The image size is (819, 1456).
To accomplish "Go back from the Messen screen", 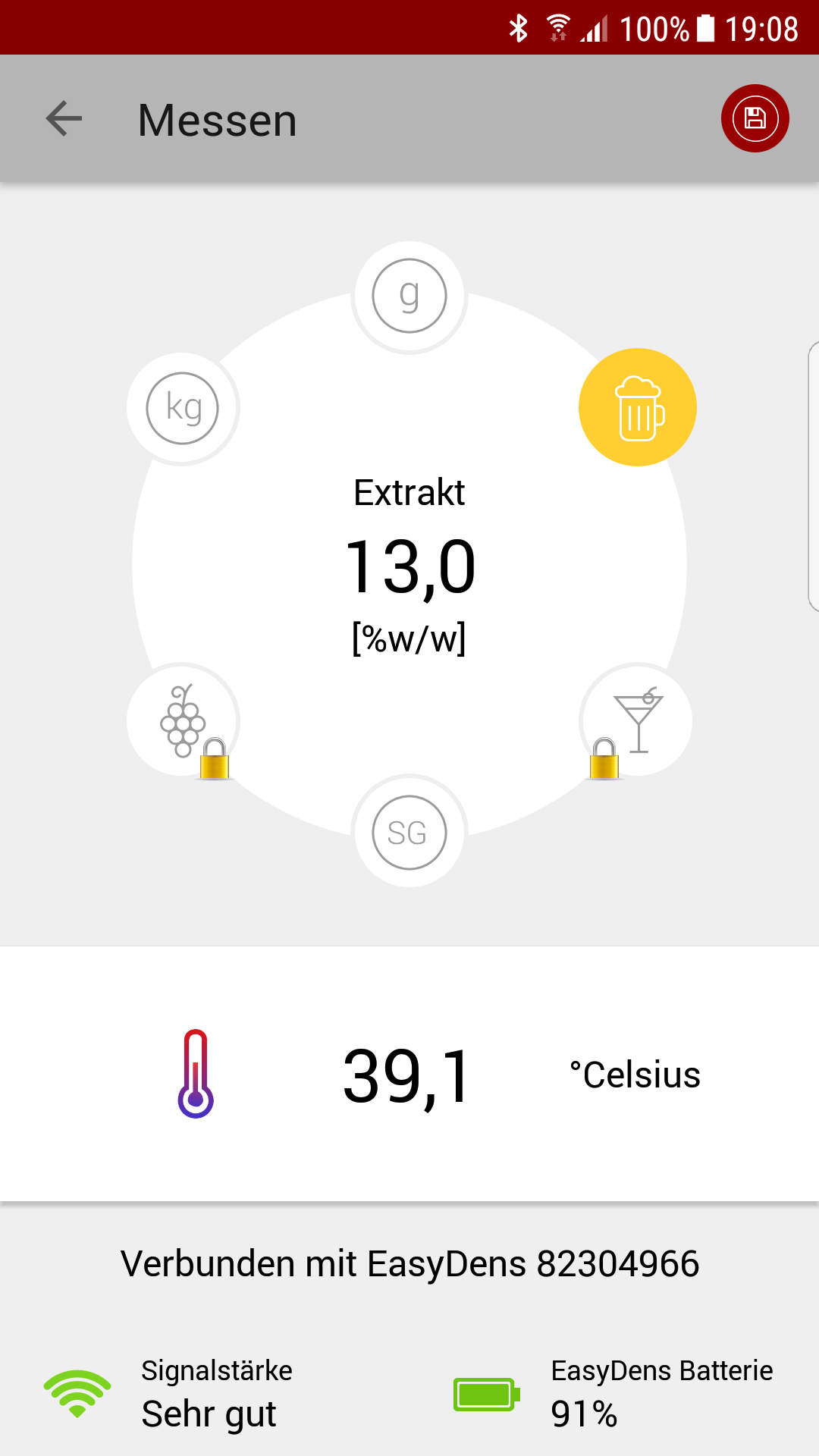I will pyautogui.click(x=64, y=119).
